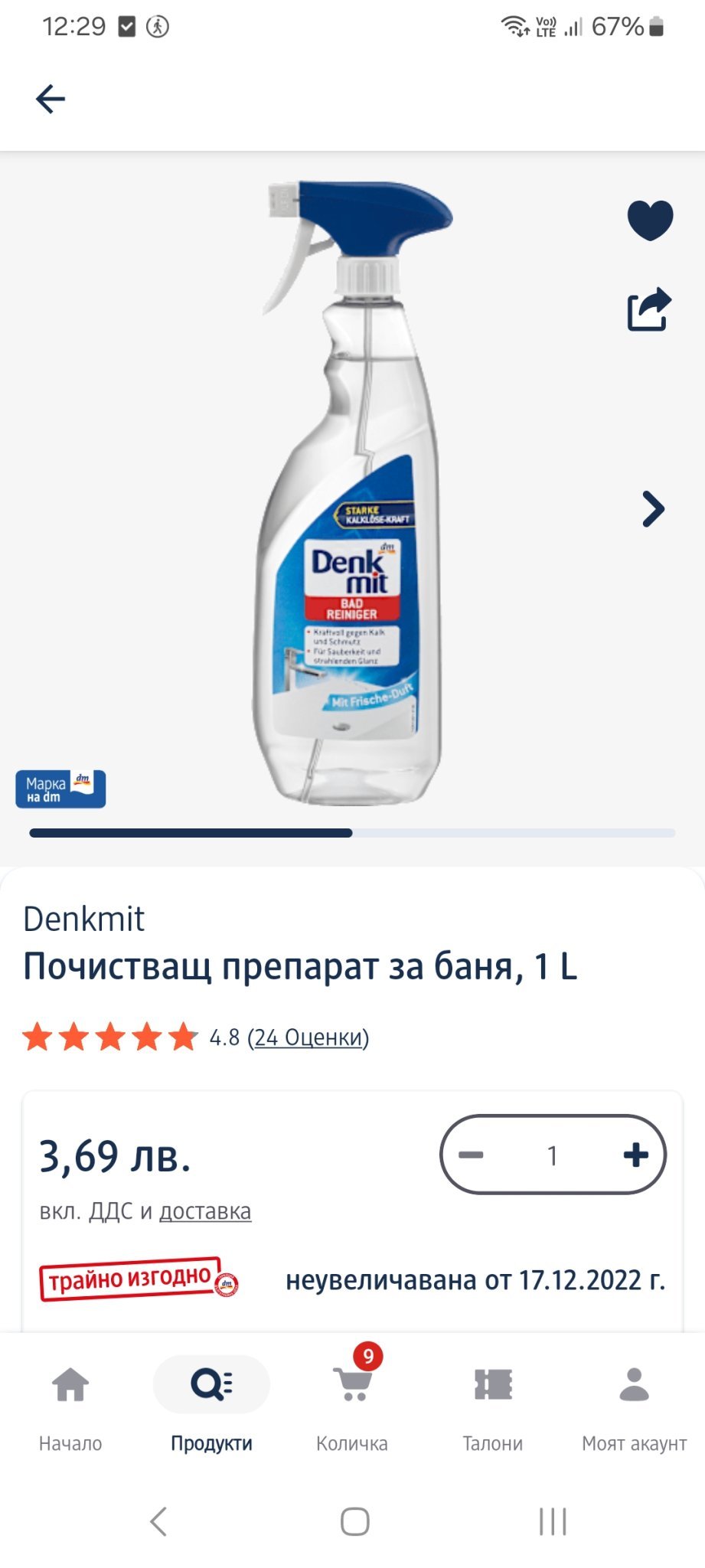Enlarge the Denkmit bottle product image
This screenshot has height=1568, width=705.
pos(352,498)
